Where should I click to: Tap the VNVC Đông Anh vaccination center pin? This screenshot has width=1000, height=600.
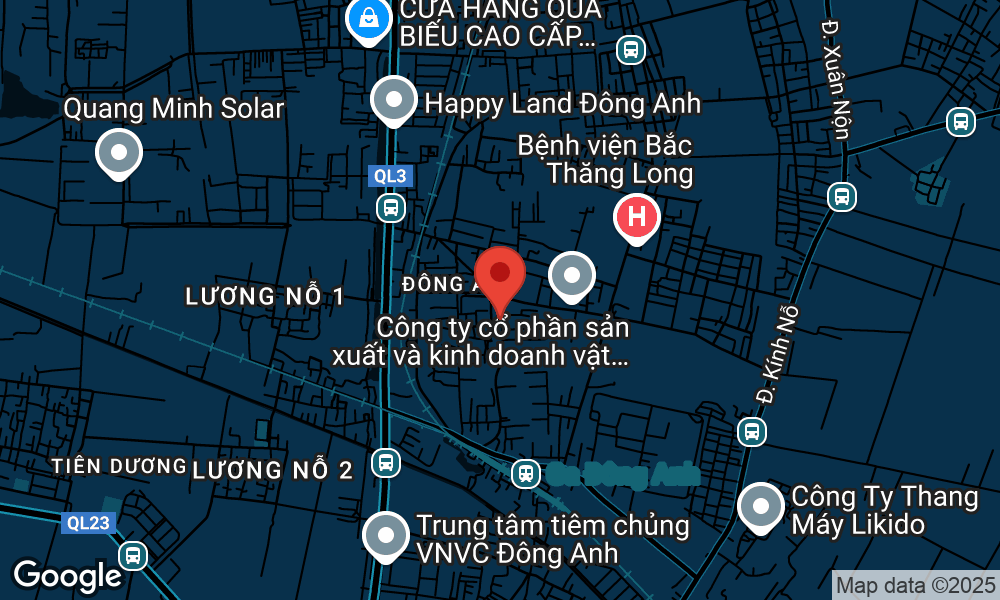coord(386,536)
